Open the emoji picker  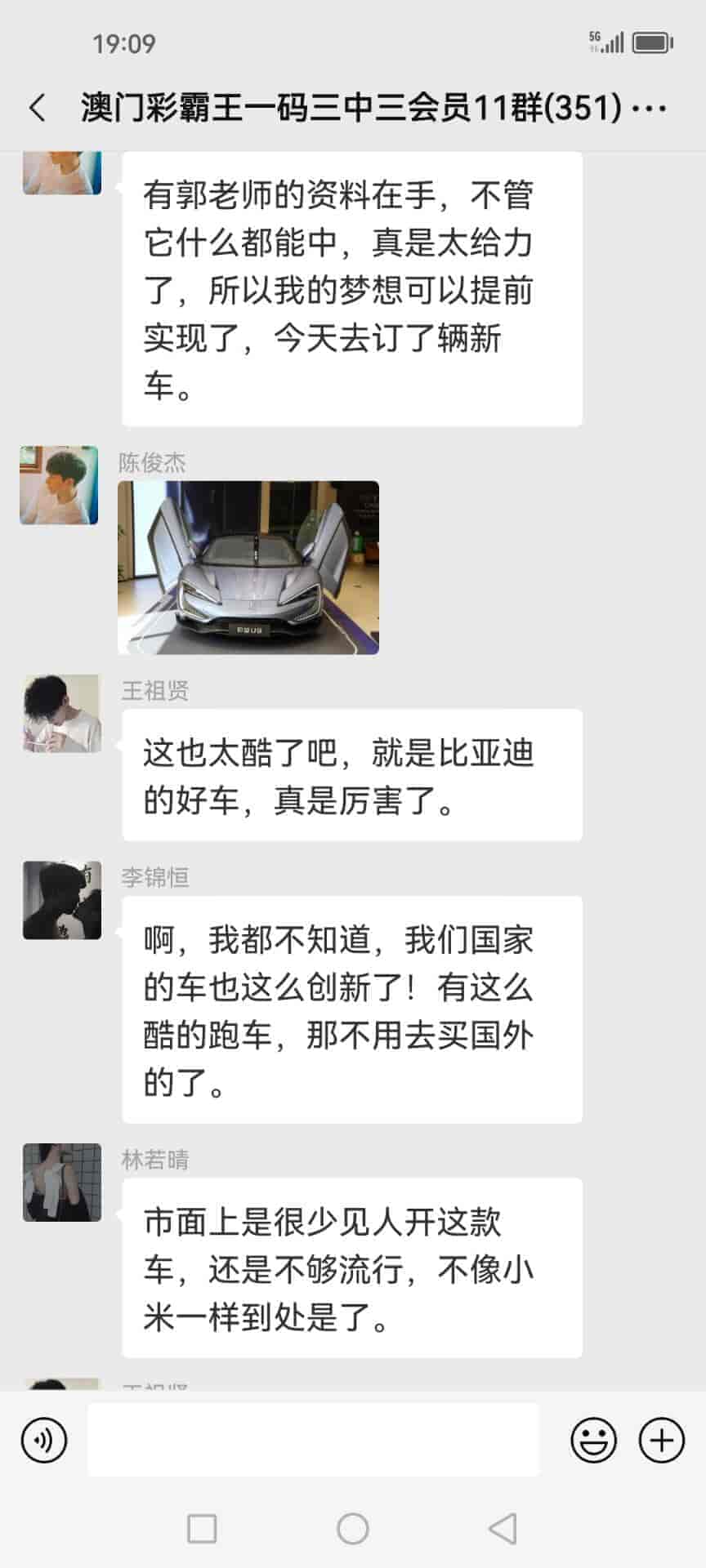coord(593,1440)
